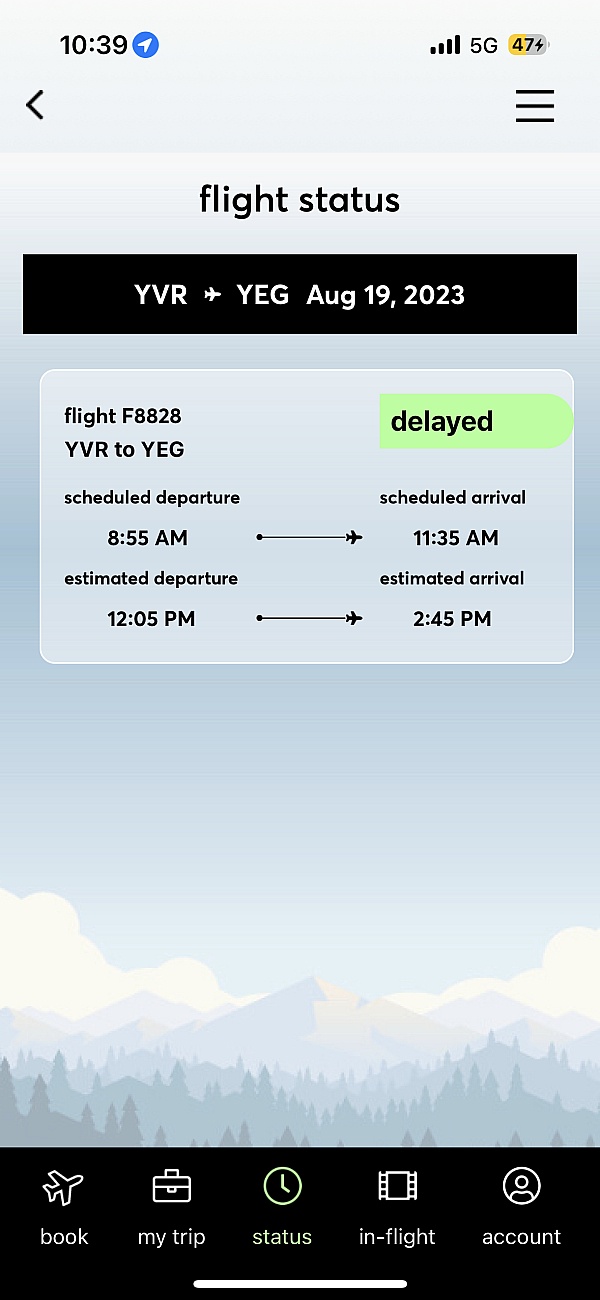The width and height of the screenshot is (600, 1300).
Task: Switch to the book tab
Action: [64, 1207]
